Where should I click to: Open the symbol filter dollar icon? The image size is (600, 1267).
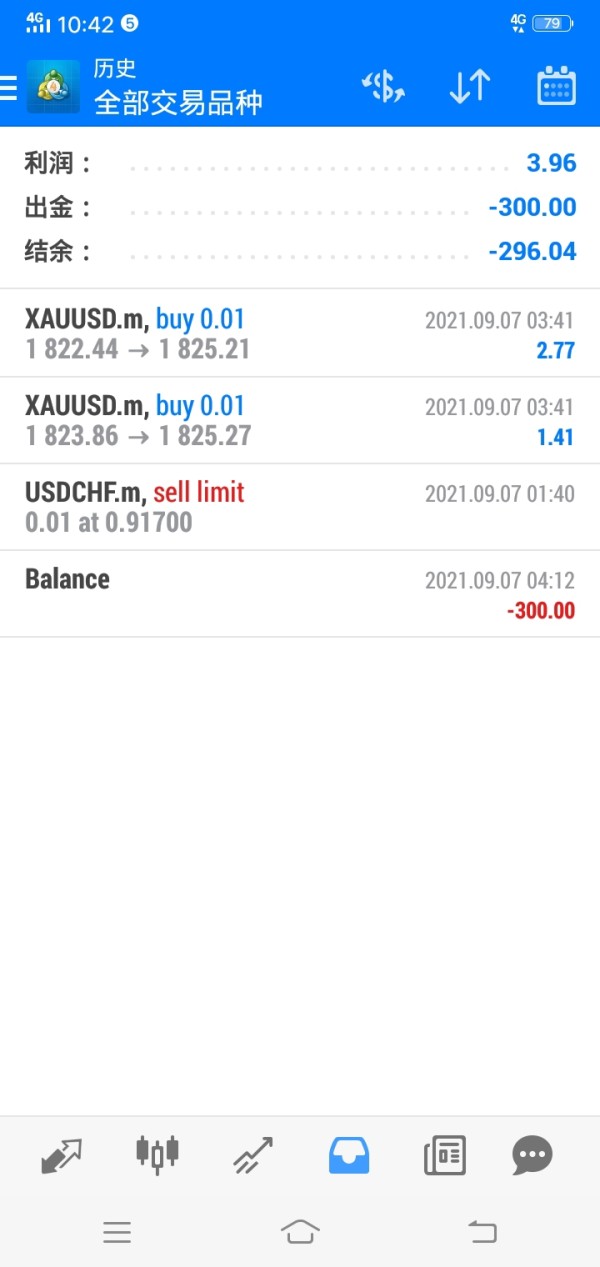(x=383, y=87)
